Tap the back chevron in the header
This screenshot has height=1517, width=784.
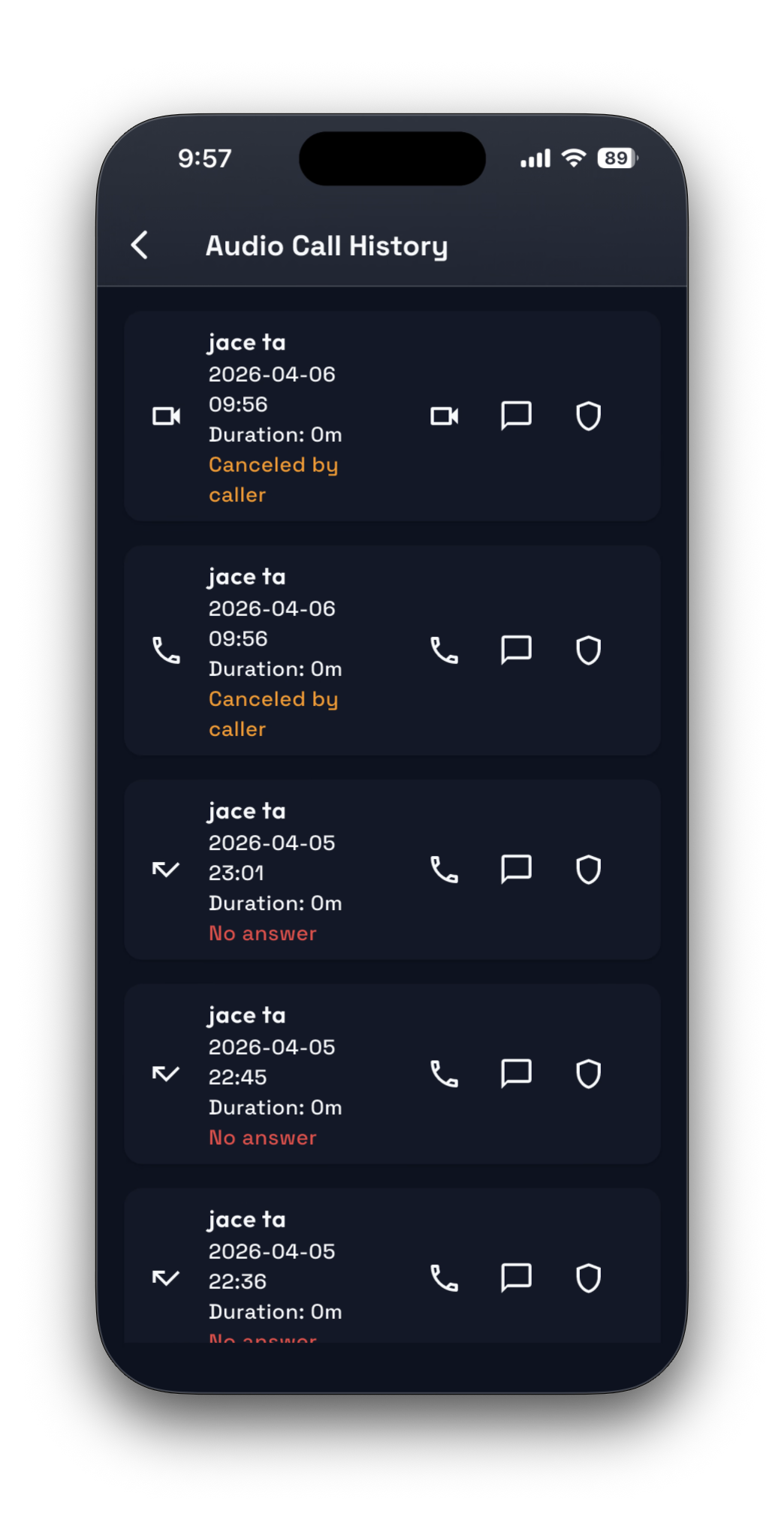coord(139,246)
